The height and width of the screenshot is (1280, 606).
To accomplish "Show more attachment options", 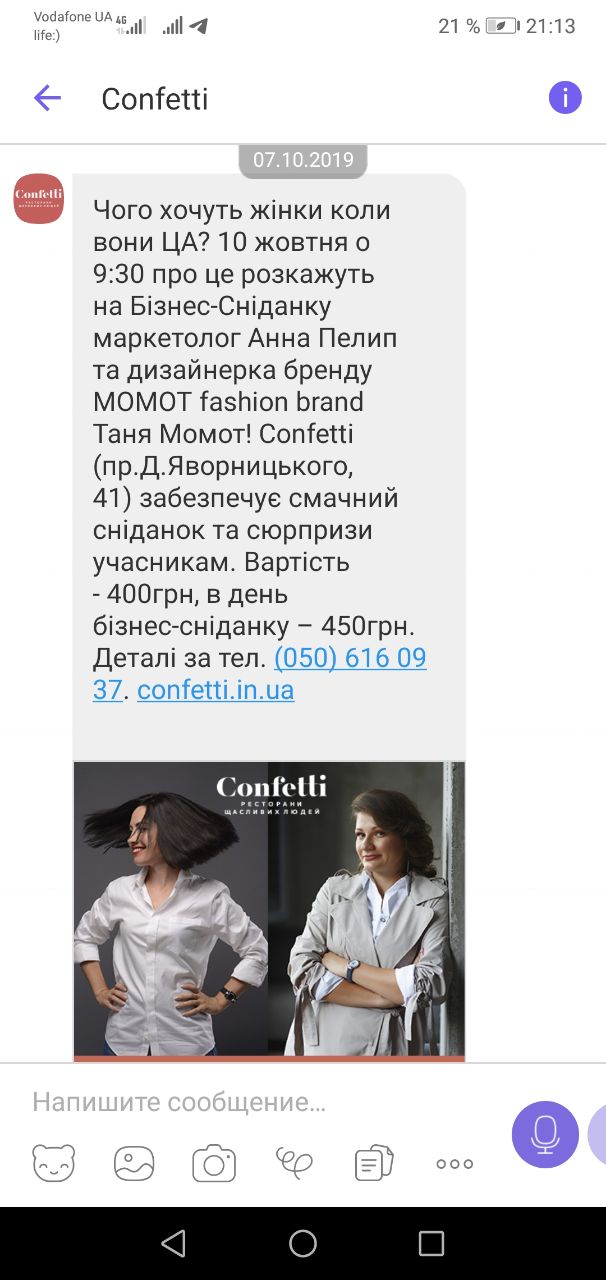I will pyautogui.click(x=454, y=1163).
